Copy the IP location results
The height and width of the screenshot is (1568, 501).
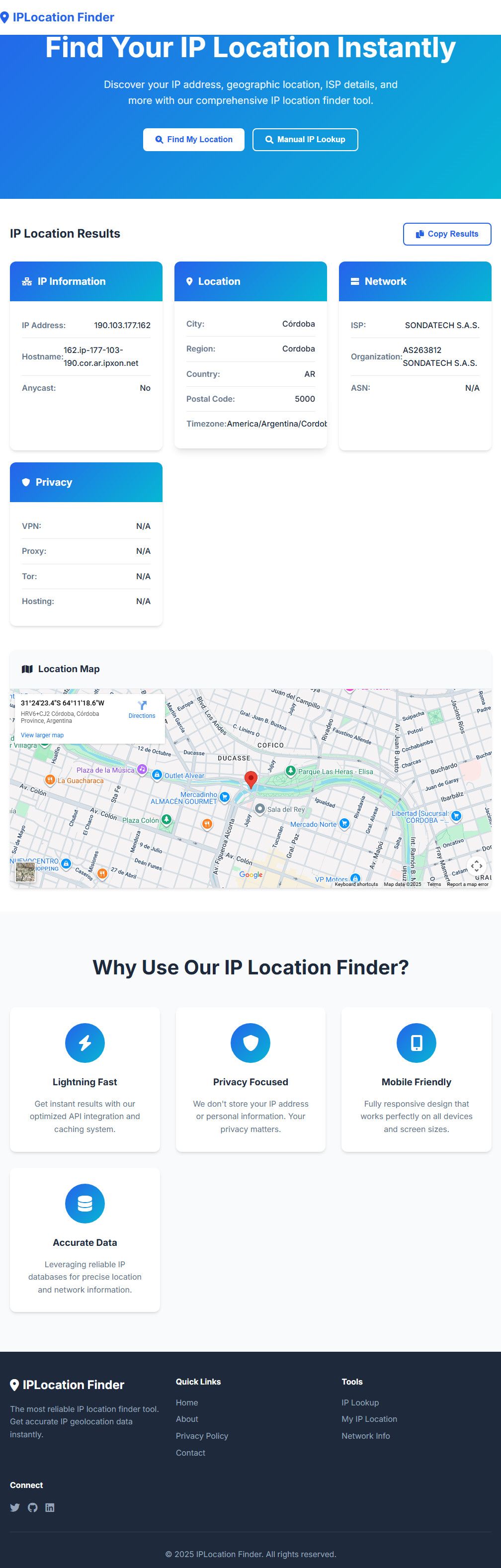pos(447,234)
